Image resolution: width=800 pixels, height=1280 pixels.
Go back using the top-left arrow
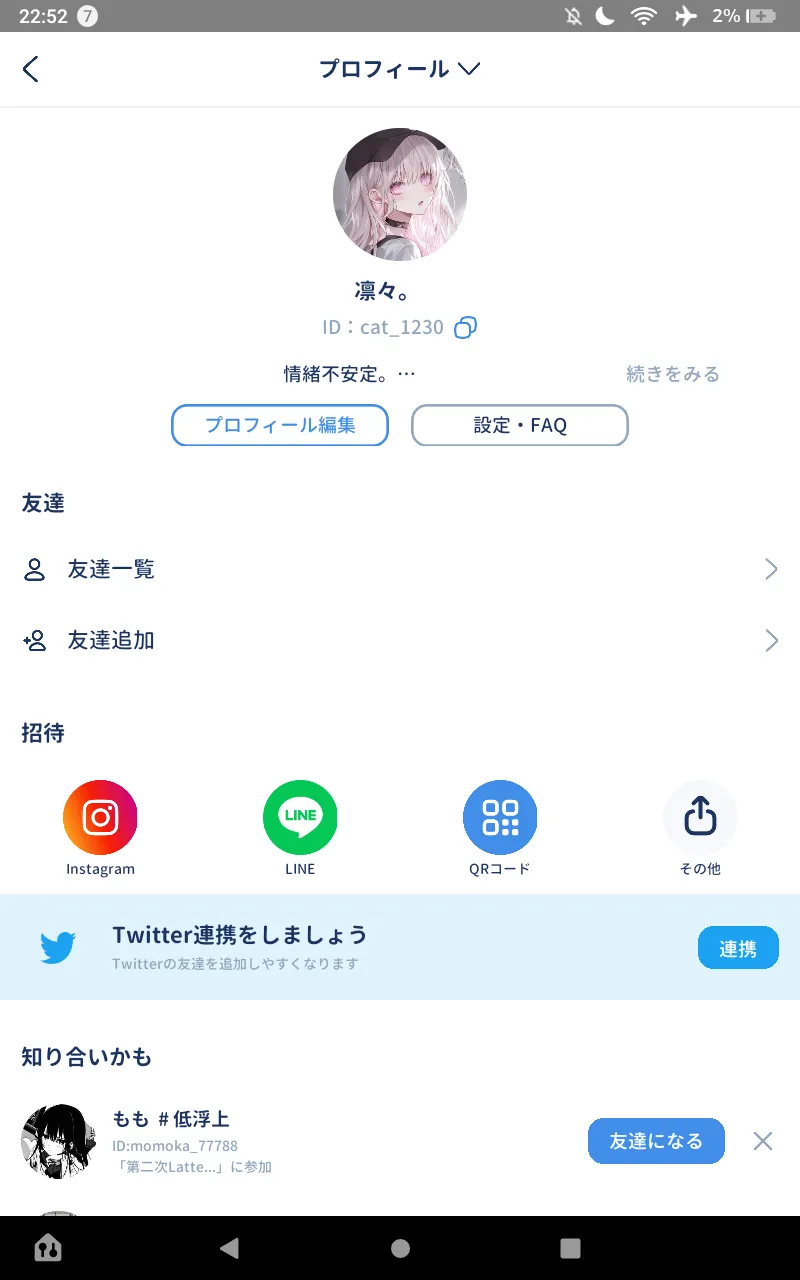31,69
